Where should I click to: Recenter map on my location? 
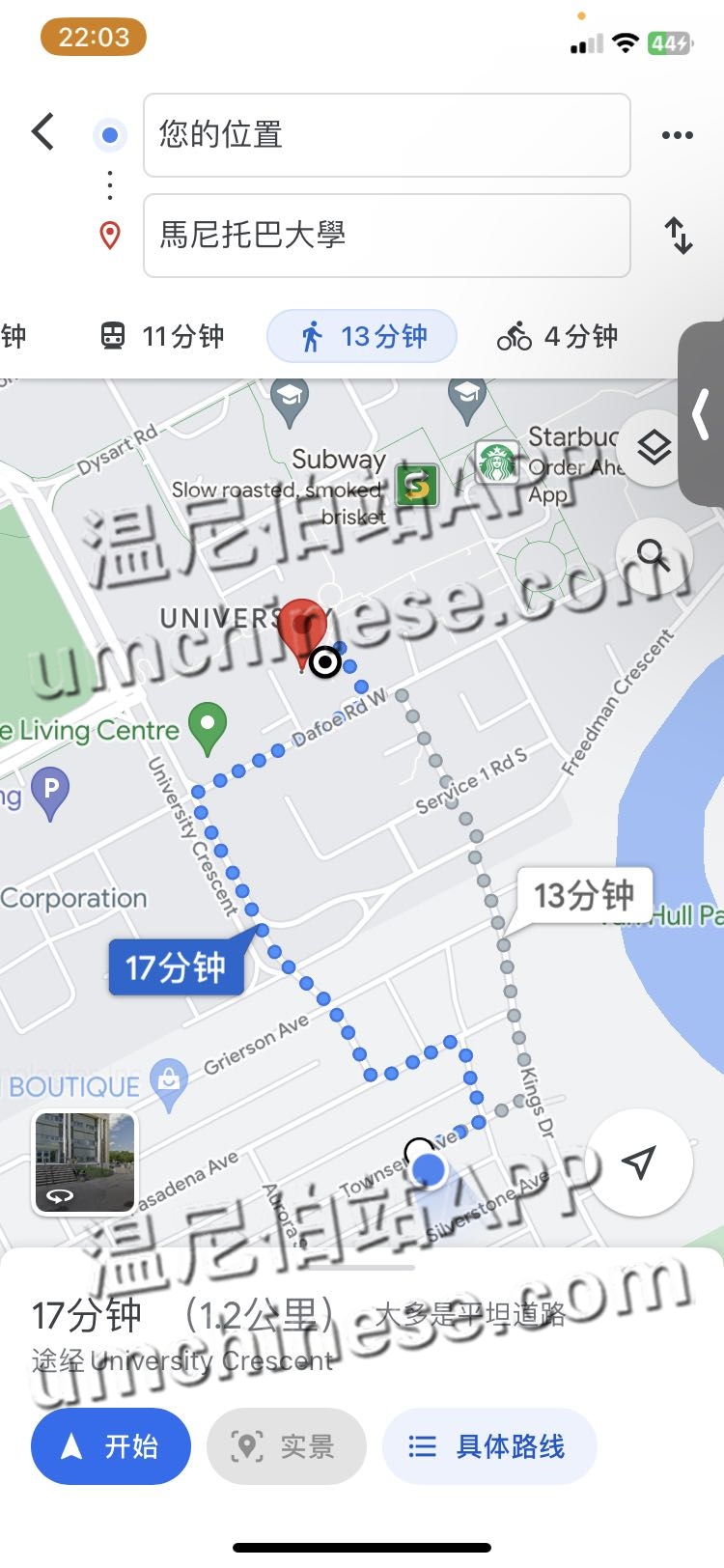(x=639, y=1162)
